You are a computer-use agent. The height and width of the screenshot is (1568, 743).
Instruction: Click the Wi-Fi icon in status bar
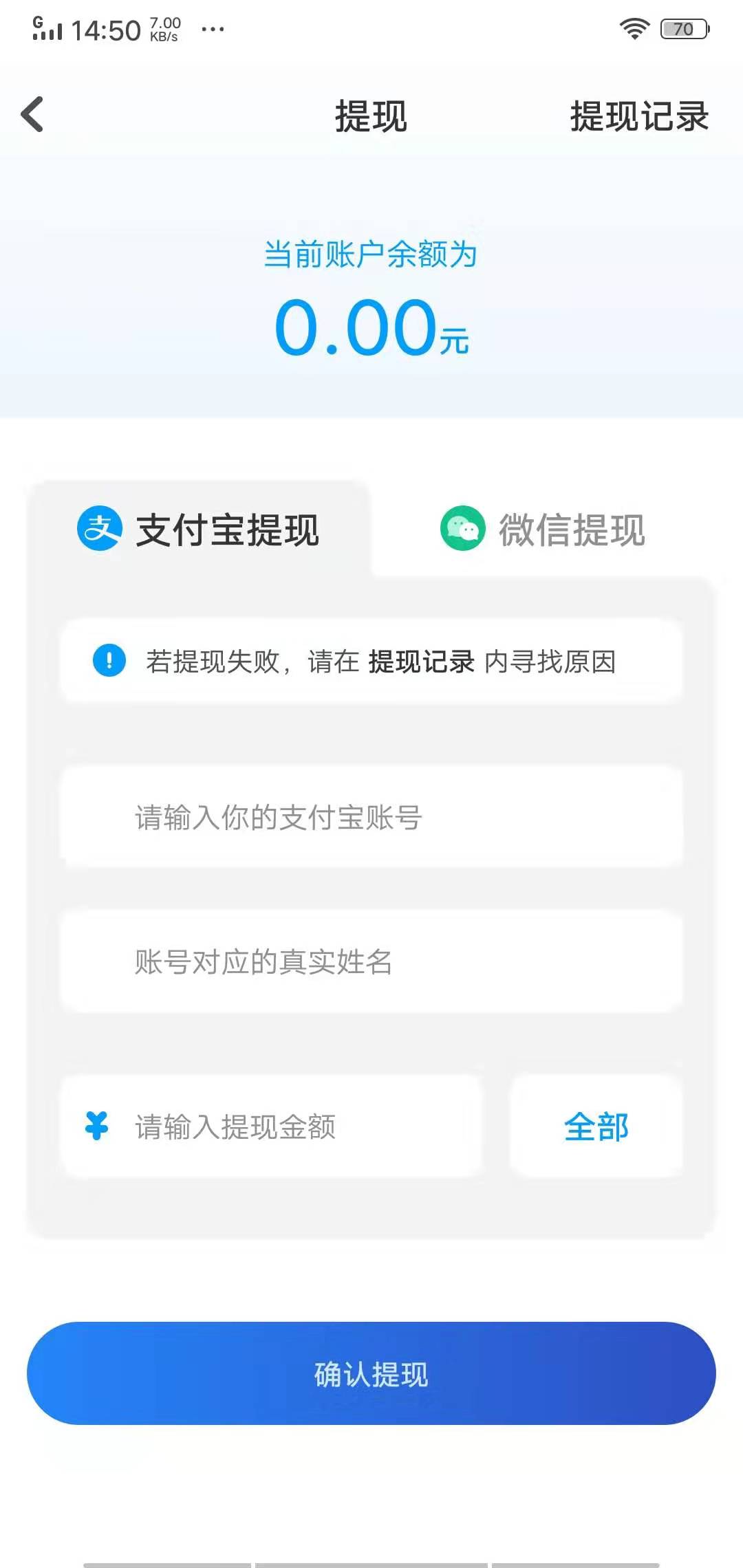click(x=632, y=30)
